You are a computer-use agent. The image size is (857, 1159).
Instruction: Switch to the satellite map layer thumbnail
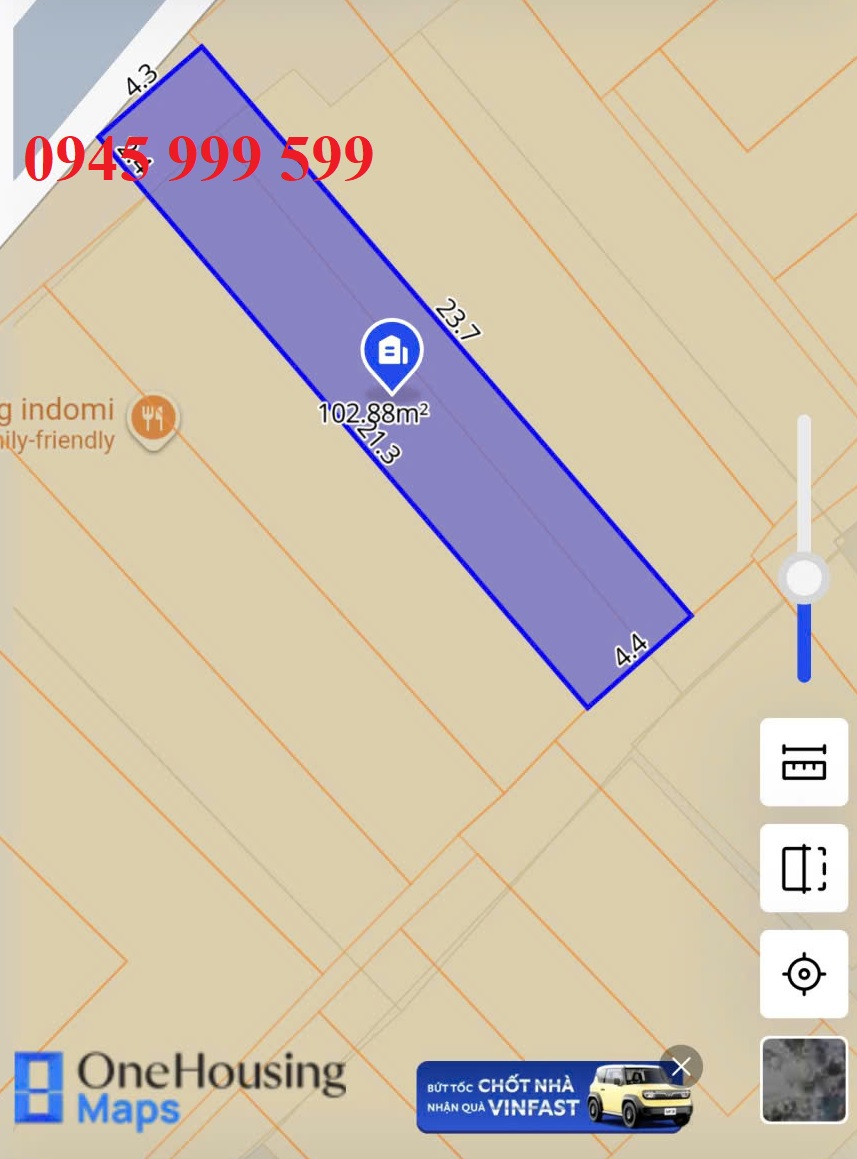(x=804, y=1080)
